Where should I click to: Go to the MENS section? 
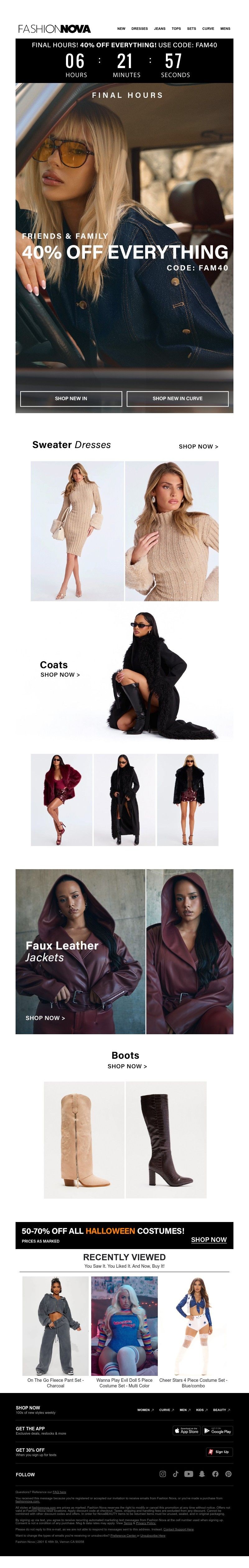click(x=225, y=29)
